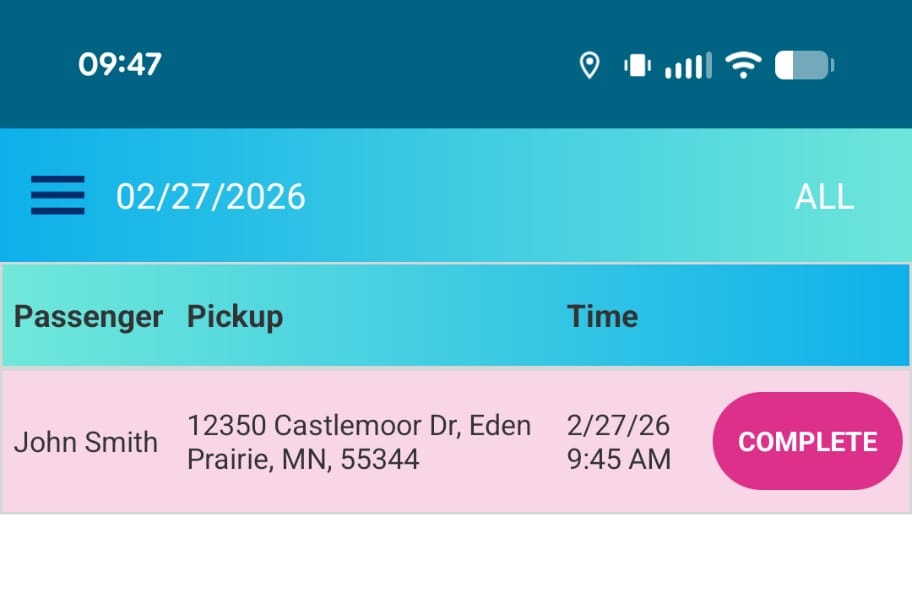Open the hamburger drawer menu
Image resolution: width=912 pixels, height=590 pixels.
click(x=57, y=196)
